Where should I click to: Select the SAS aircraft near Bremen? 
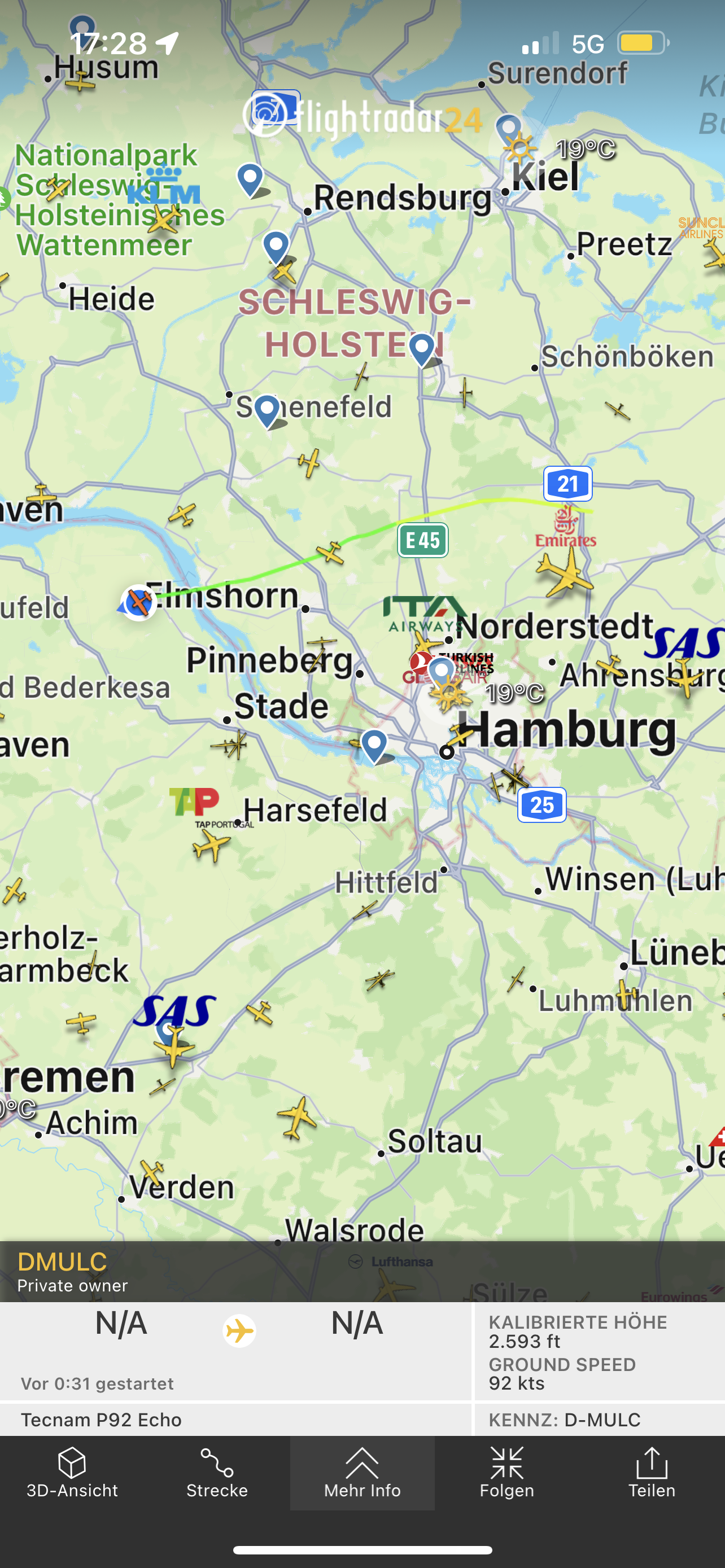click(173, 1046)
